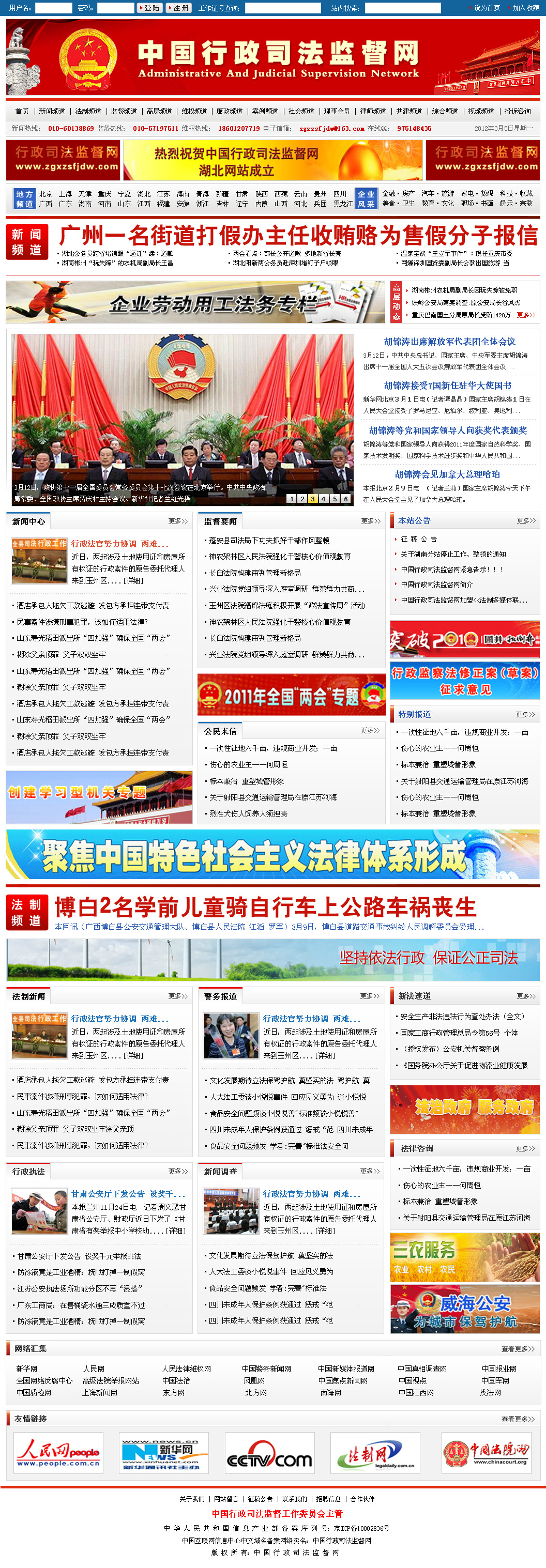
Task: Open the 广州街道打假办主任 headline
Action: pyautogui.click(x=298, y=236)
